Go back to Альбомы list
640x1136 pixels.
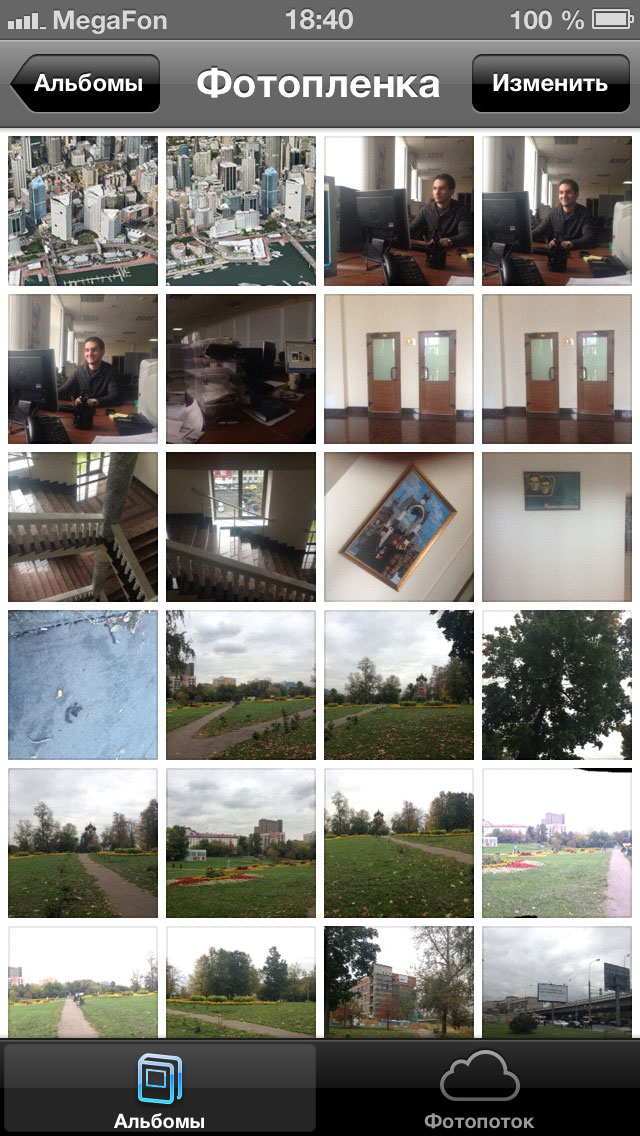85,83
